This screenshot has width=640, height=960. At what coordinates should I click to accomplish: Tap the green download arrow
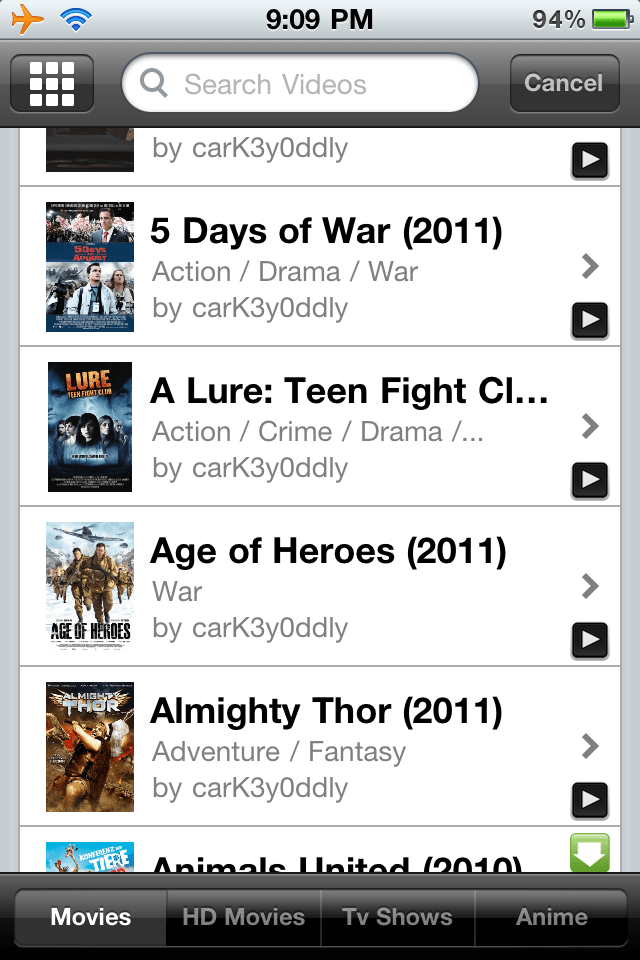pos(589,853)
